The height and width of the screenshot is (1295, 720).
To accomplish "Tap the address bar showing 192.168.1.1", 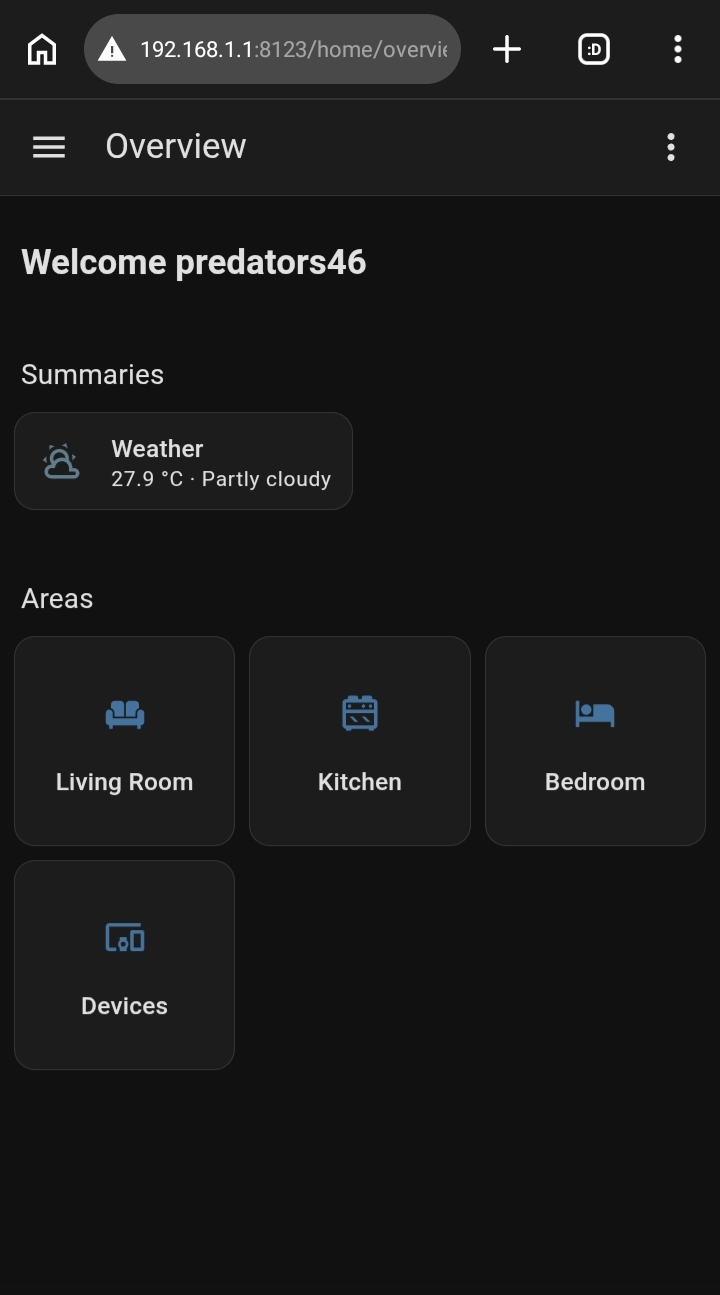I will (290, 49).
